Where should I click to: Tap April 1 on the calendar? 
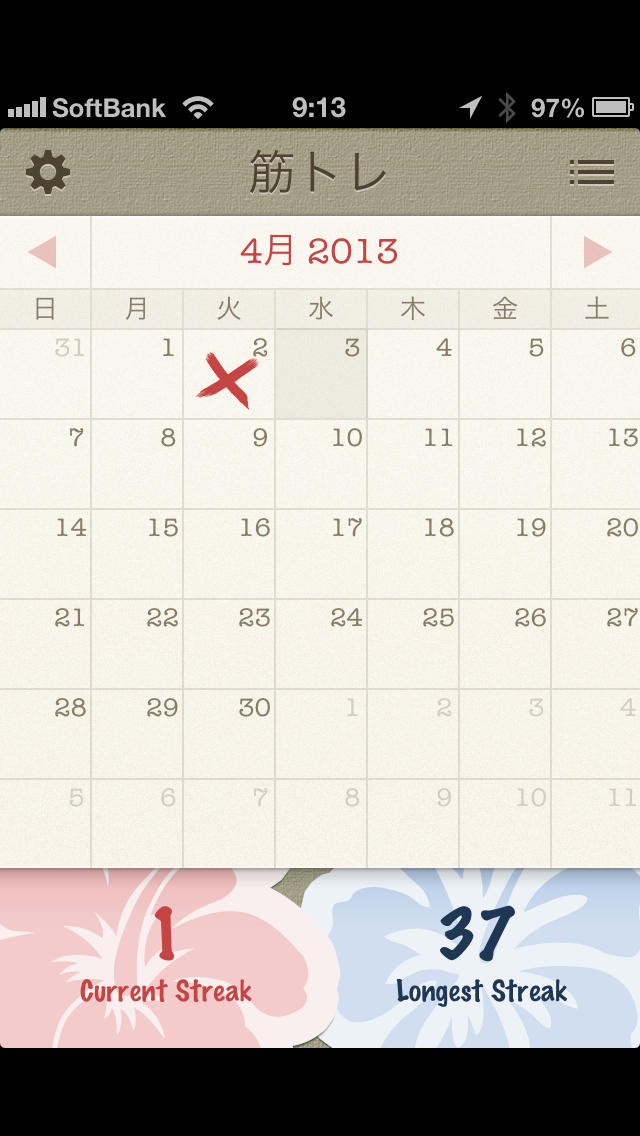137,374
